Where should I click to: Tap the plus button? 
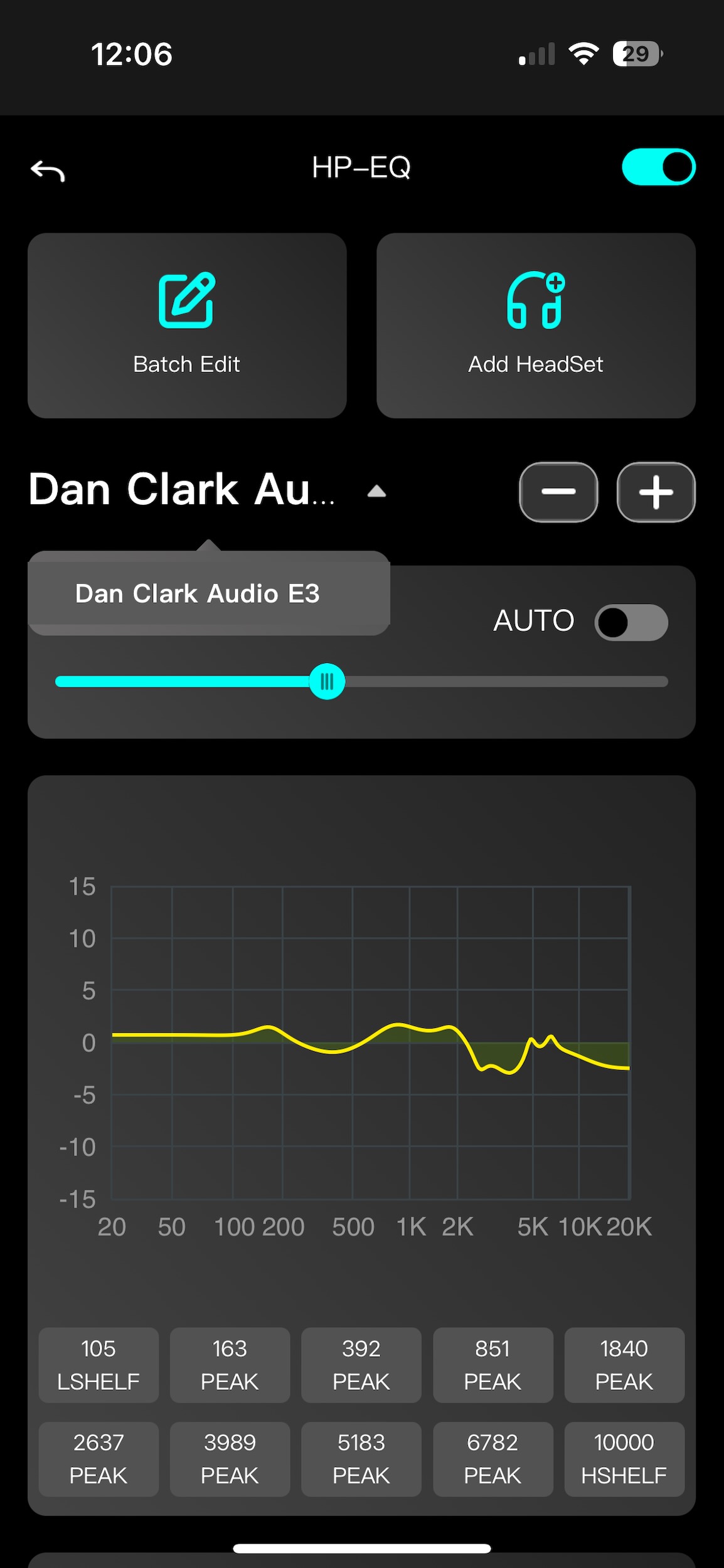pos(656,492)
